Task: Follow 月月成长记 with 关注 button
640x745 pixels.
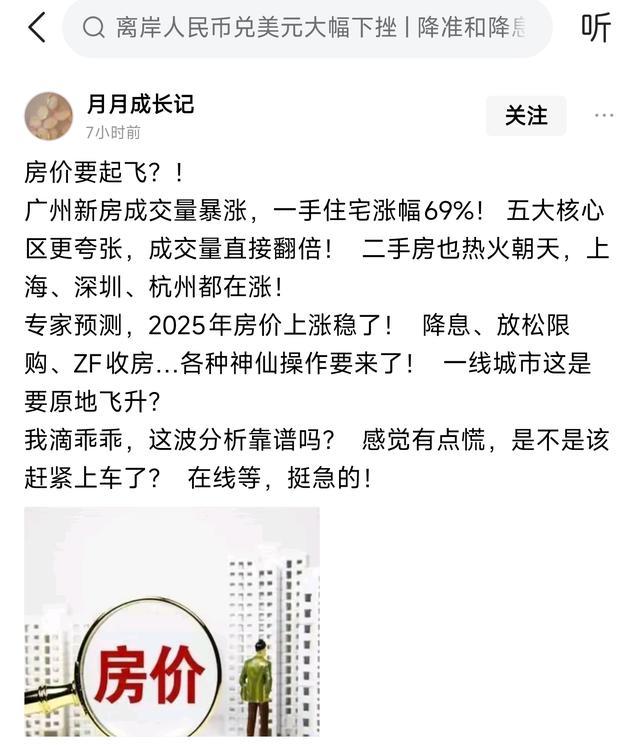Action: 526,116
